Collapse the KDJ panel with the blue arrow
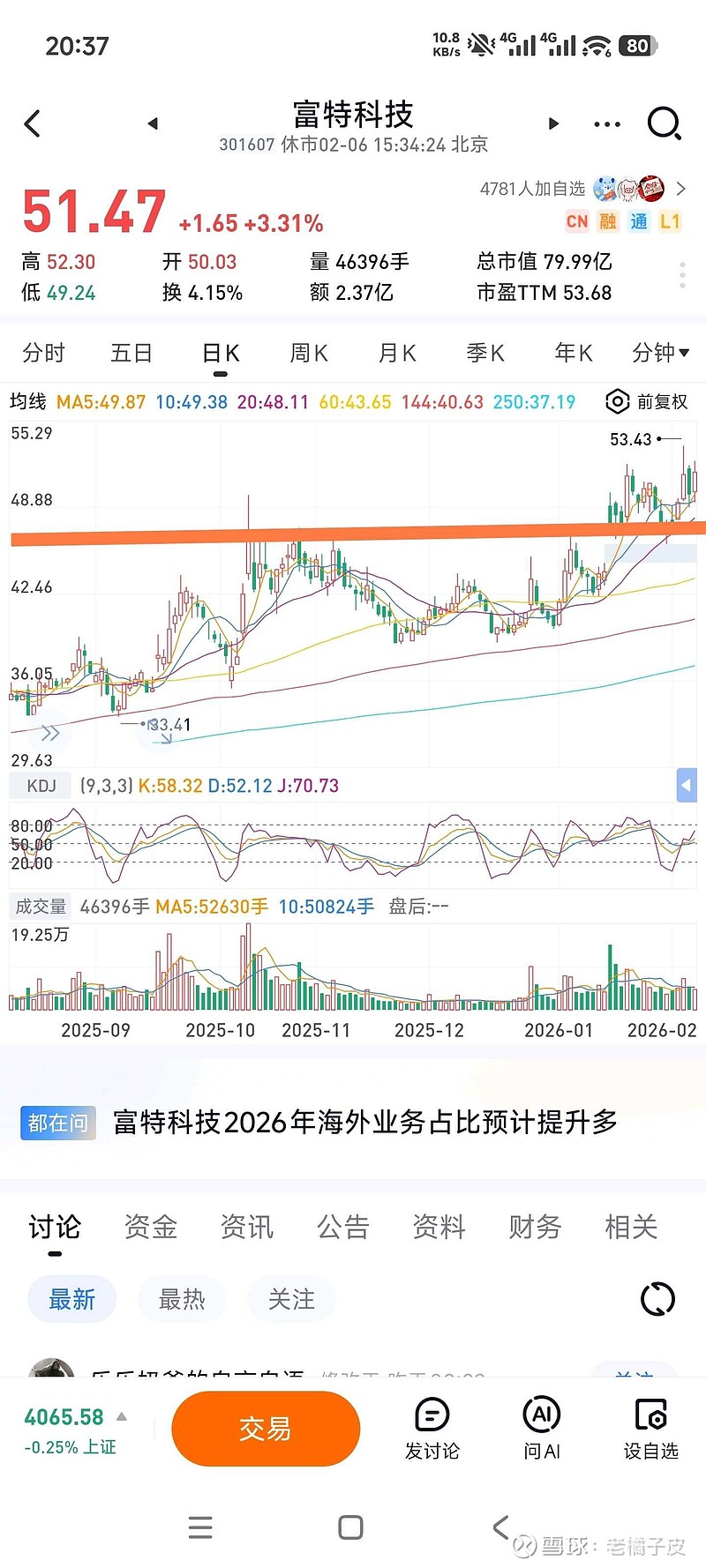Image resolution: width=706 pixels, height=1568 pixels. click(687, 785)
